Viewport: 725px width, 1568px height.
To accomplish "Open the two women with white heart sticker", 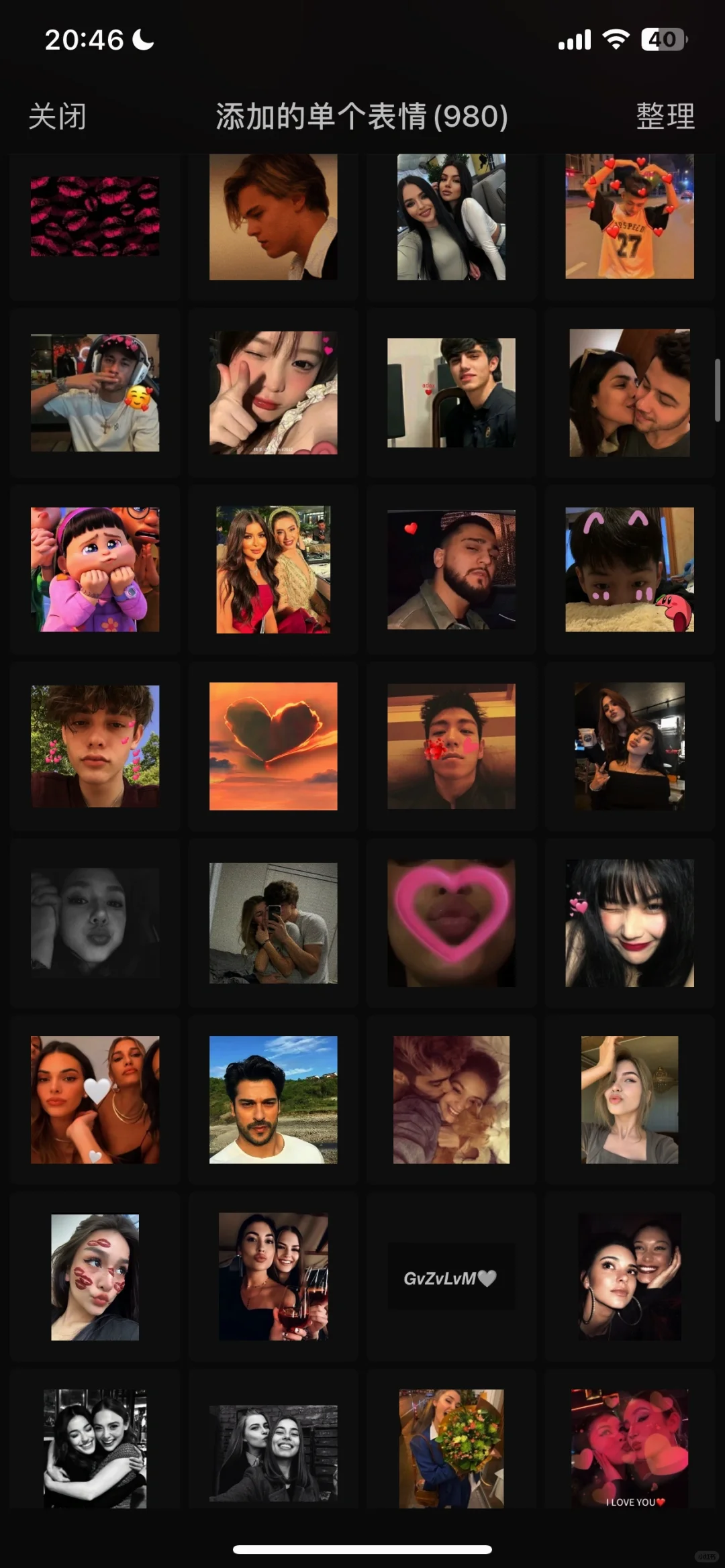I will point(95,1100).
